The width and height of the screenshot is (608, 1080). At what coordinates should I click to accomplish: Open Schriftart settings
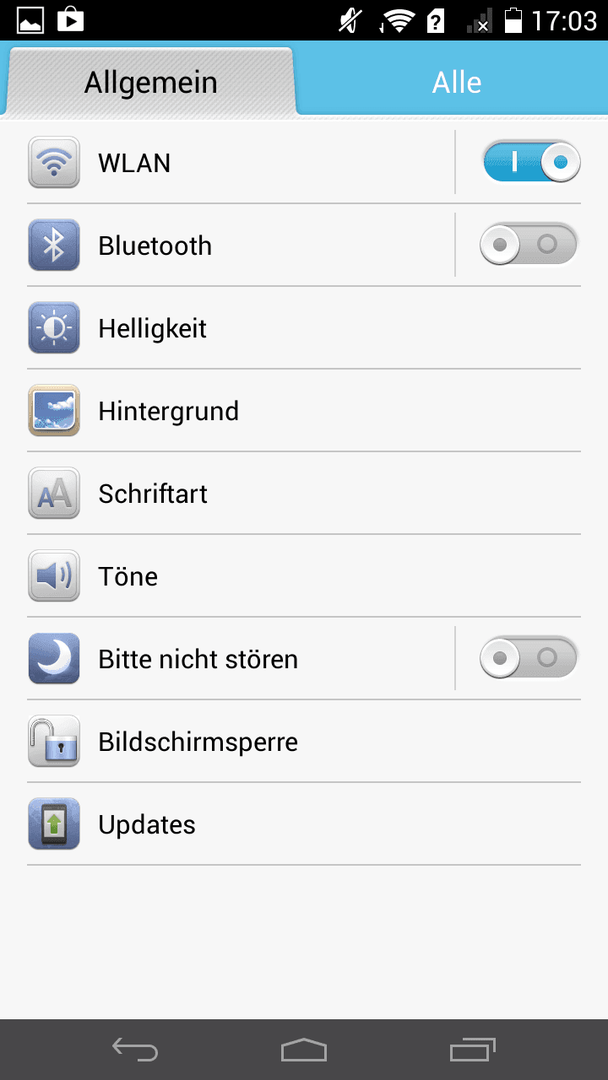304,493
